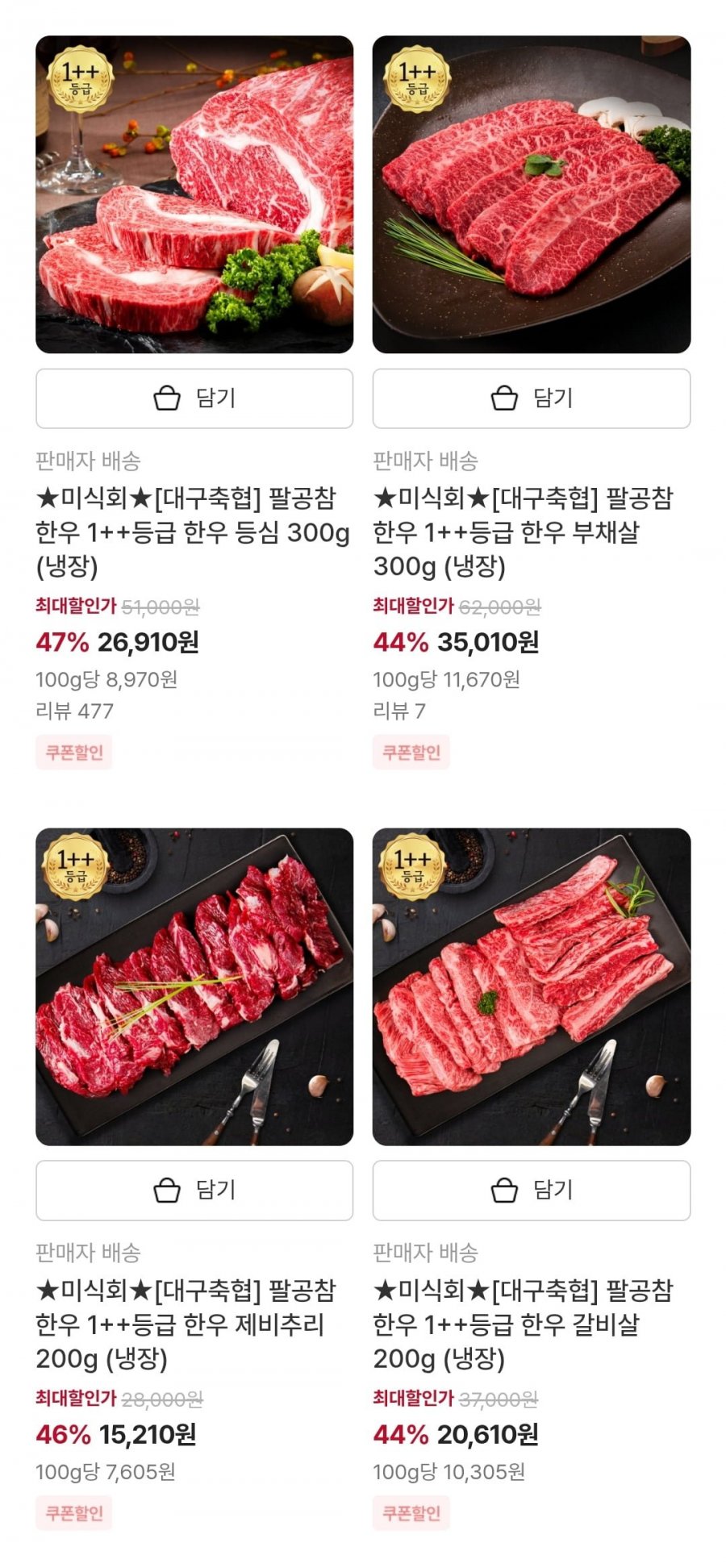
Task: View the 한우 부채살 300g product photo
Action: 531,194
